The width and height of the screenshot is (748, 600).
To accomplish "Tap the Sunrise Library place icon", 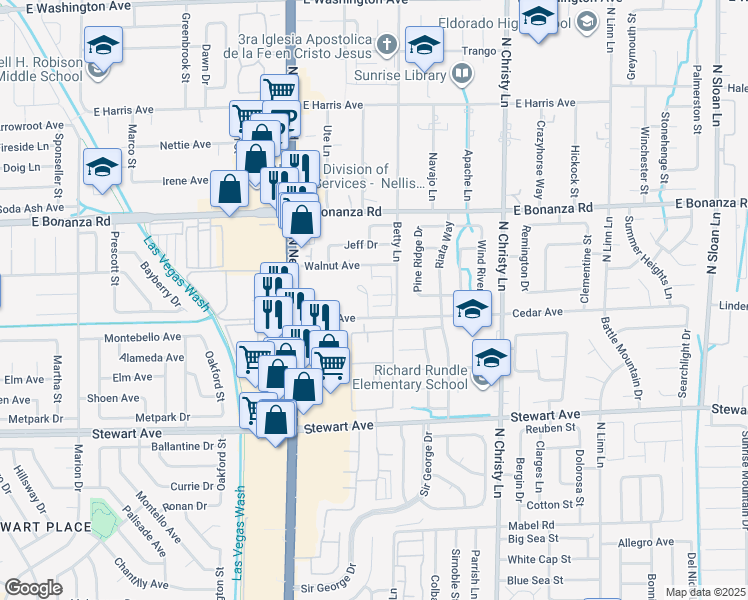I will click(x=461, y=73).
